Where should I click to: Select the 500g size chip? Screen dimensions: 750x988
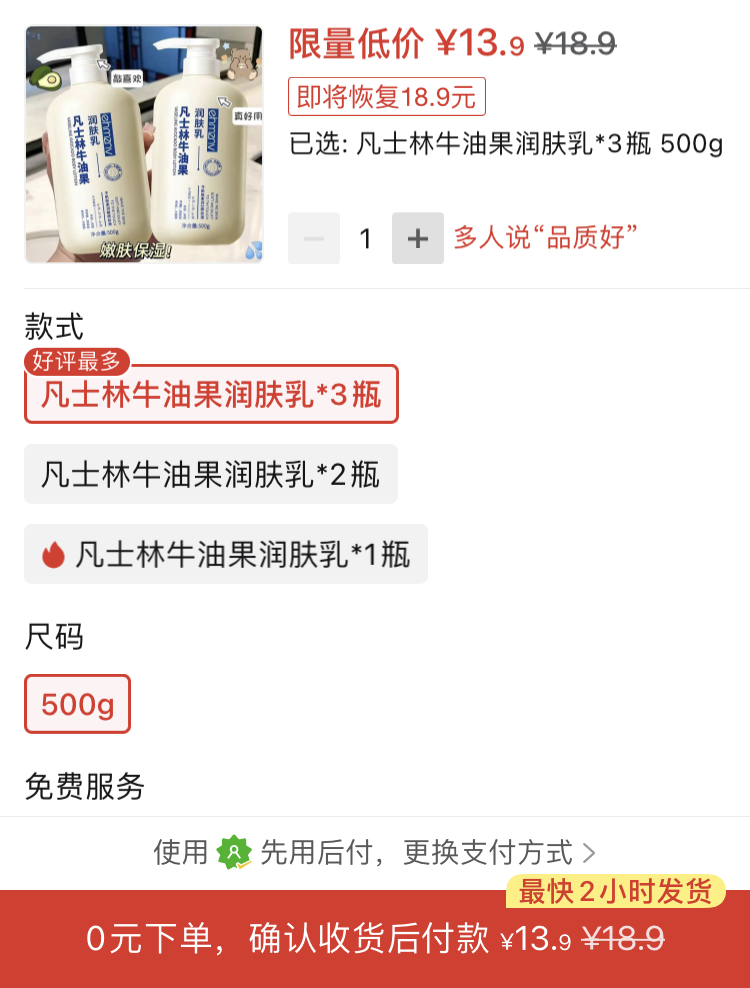point(78,704)
